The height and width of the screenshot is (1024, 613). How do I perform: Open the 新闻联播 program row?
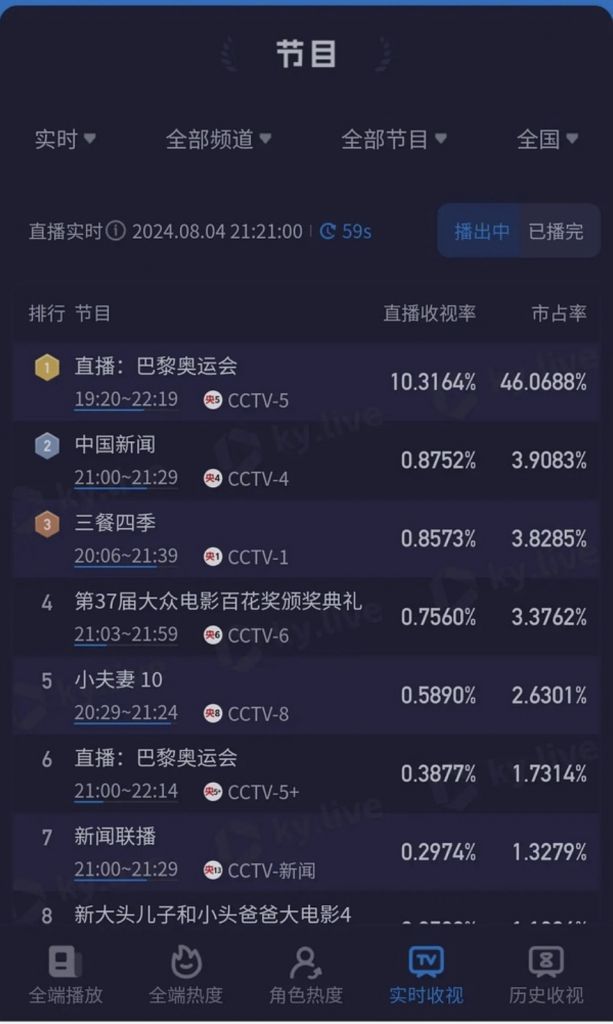[306, 852]
